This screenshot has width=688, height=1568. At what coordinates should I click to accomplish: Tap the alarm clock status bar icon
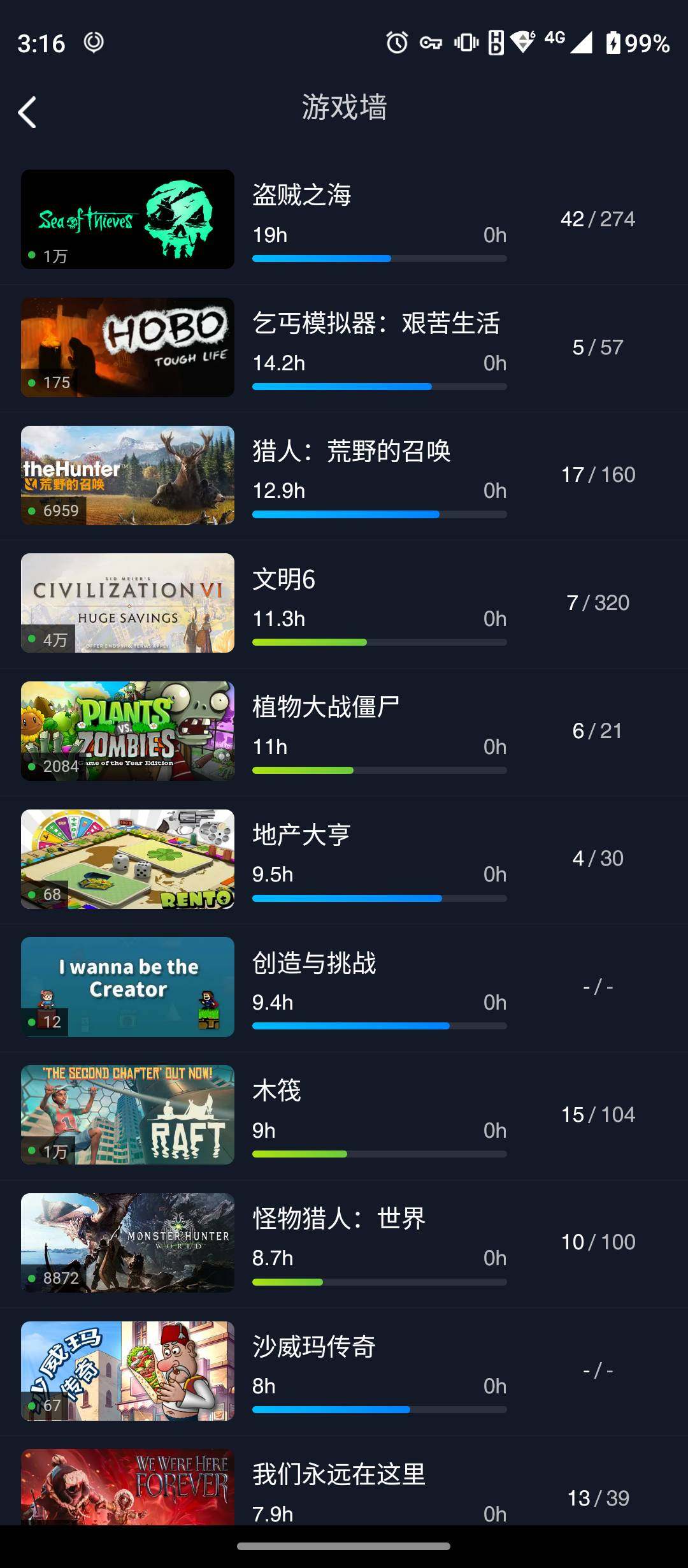(395, 42)
